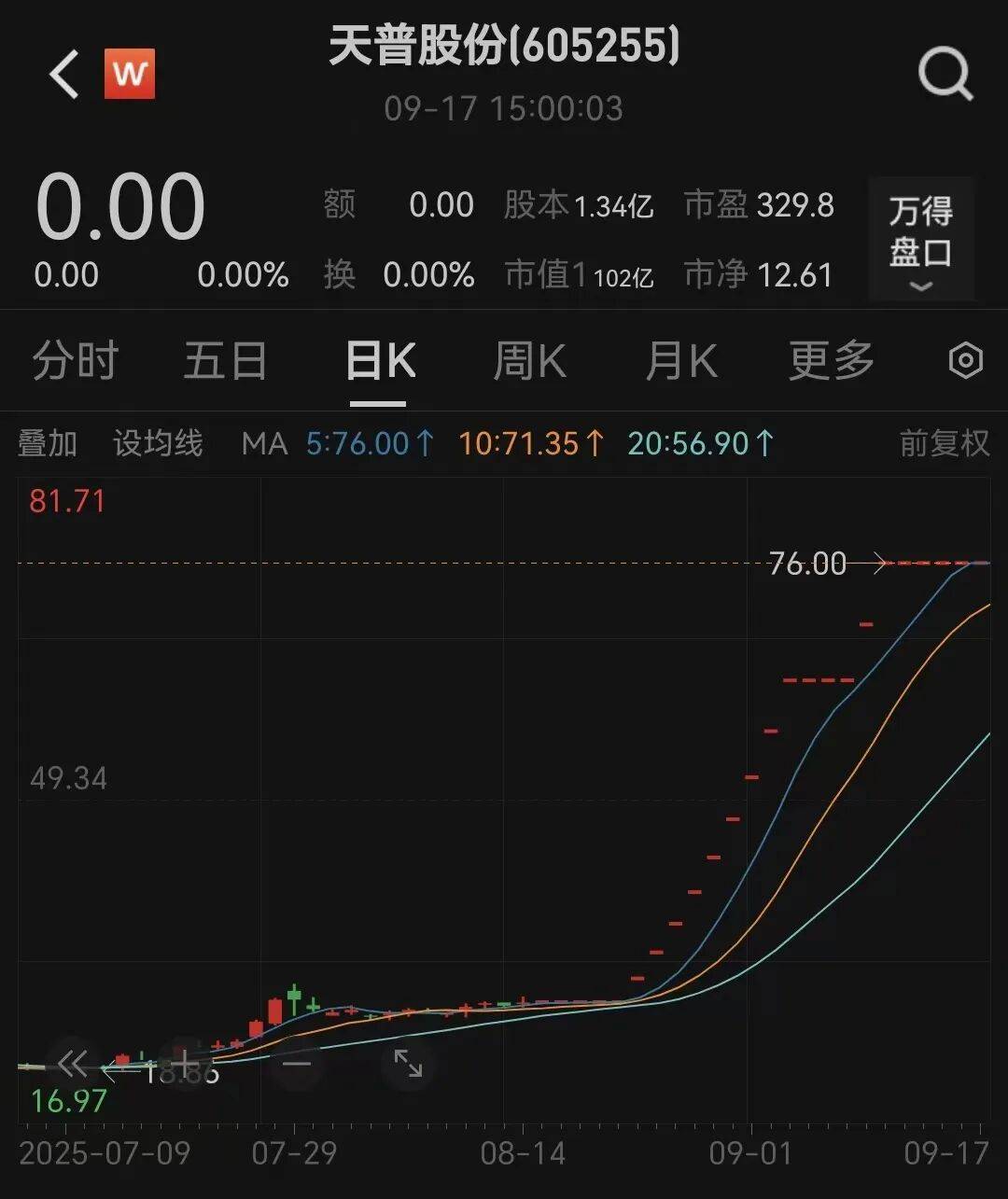Switch to the 周K chart tab

[529, 360]
